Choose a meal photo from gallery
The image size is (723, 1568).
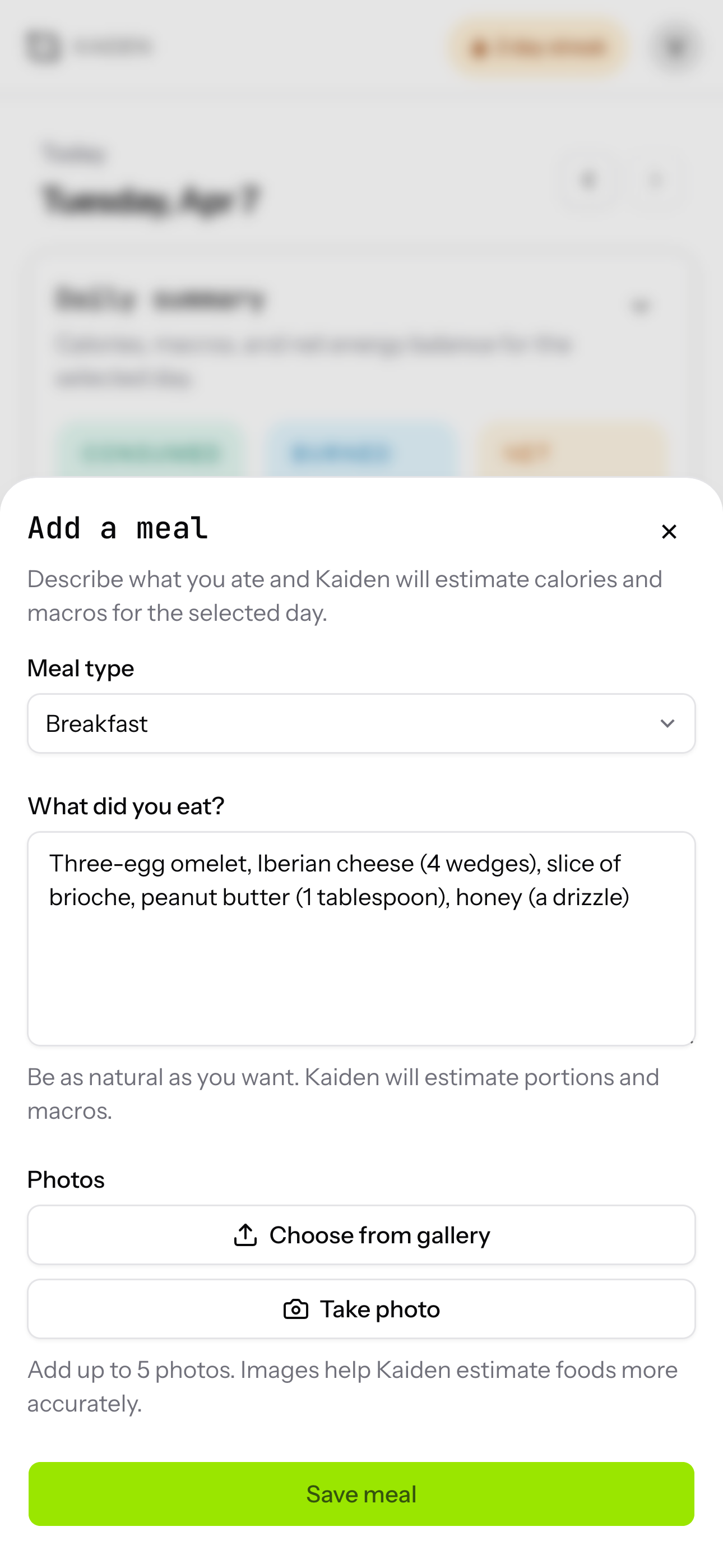tap(361, 1234)
